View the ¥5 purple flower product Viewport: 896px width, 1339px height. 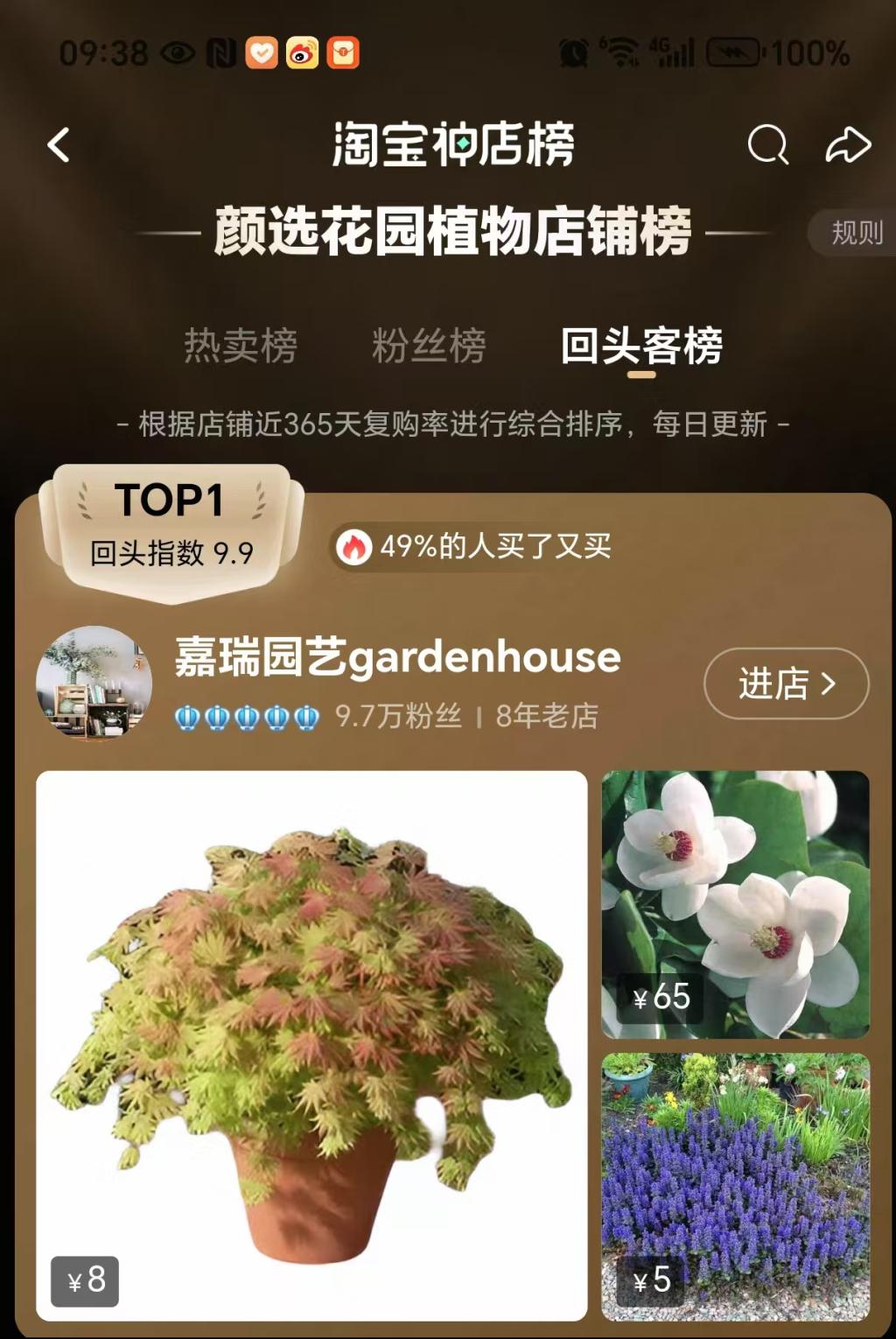coord(735,1186)
